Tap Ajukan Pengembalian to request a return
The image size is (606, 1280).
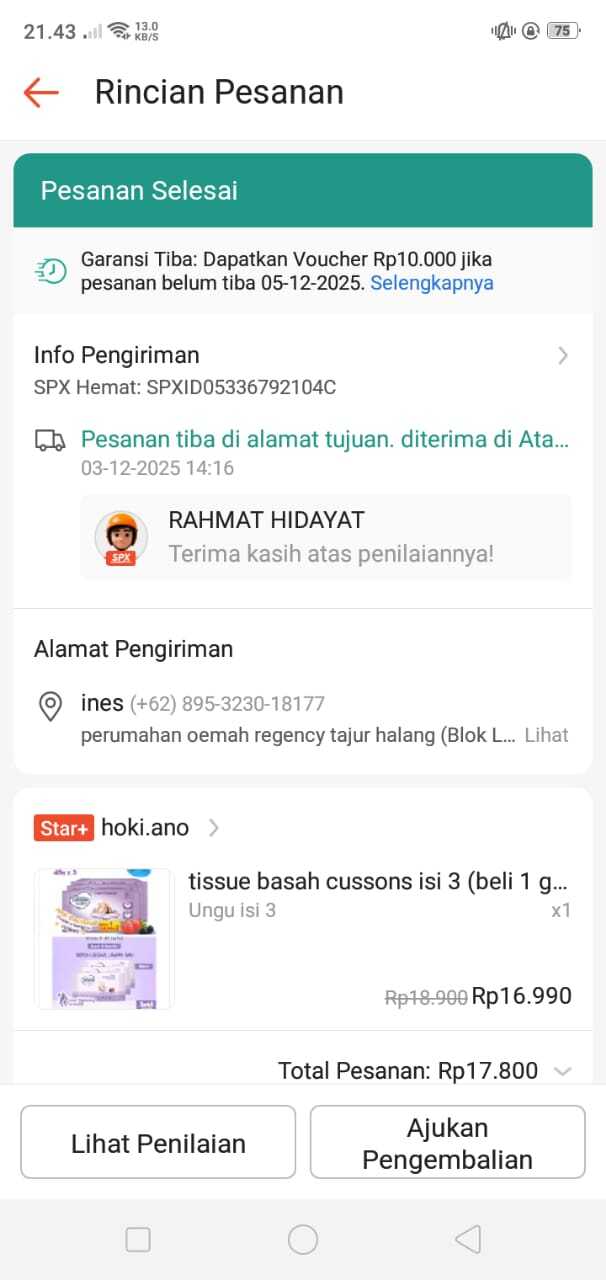[447, 1143]
